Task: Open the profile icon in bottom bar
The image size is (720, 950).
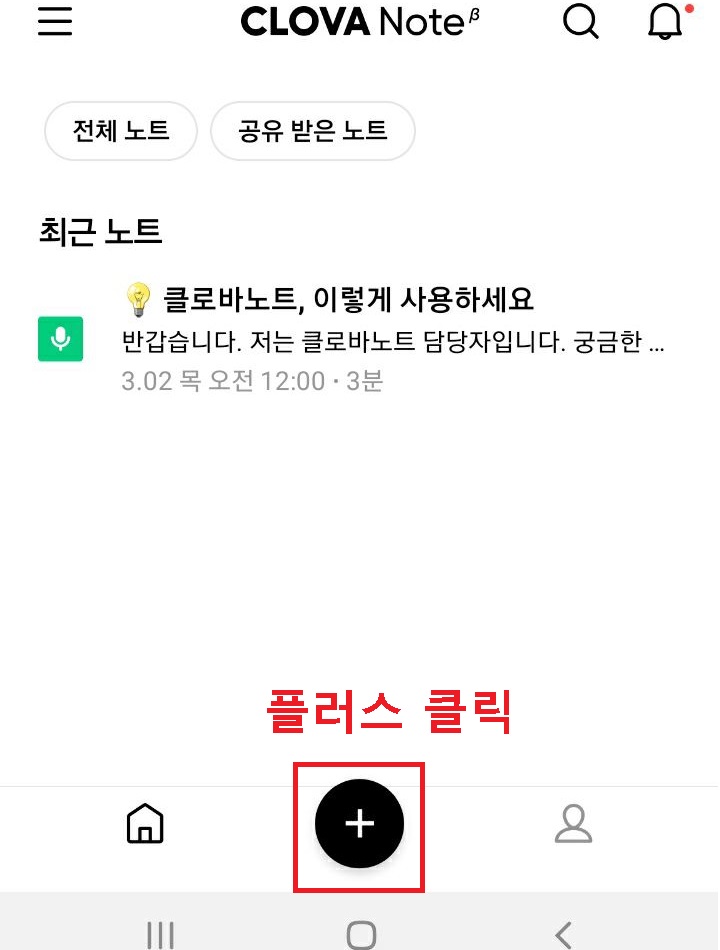Action: point(573,824)
